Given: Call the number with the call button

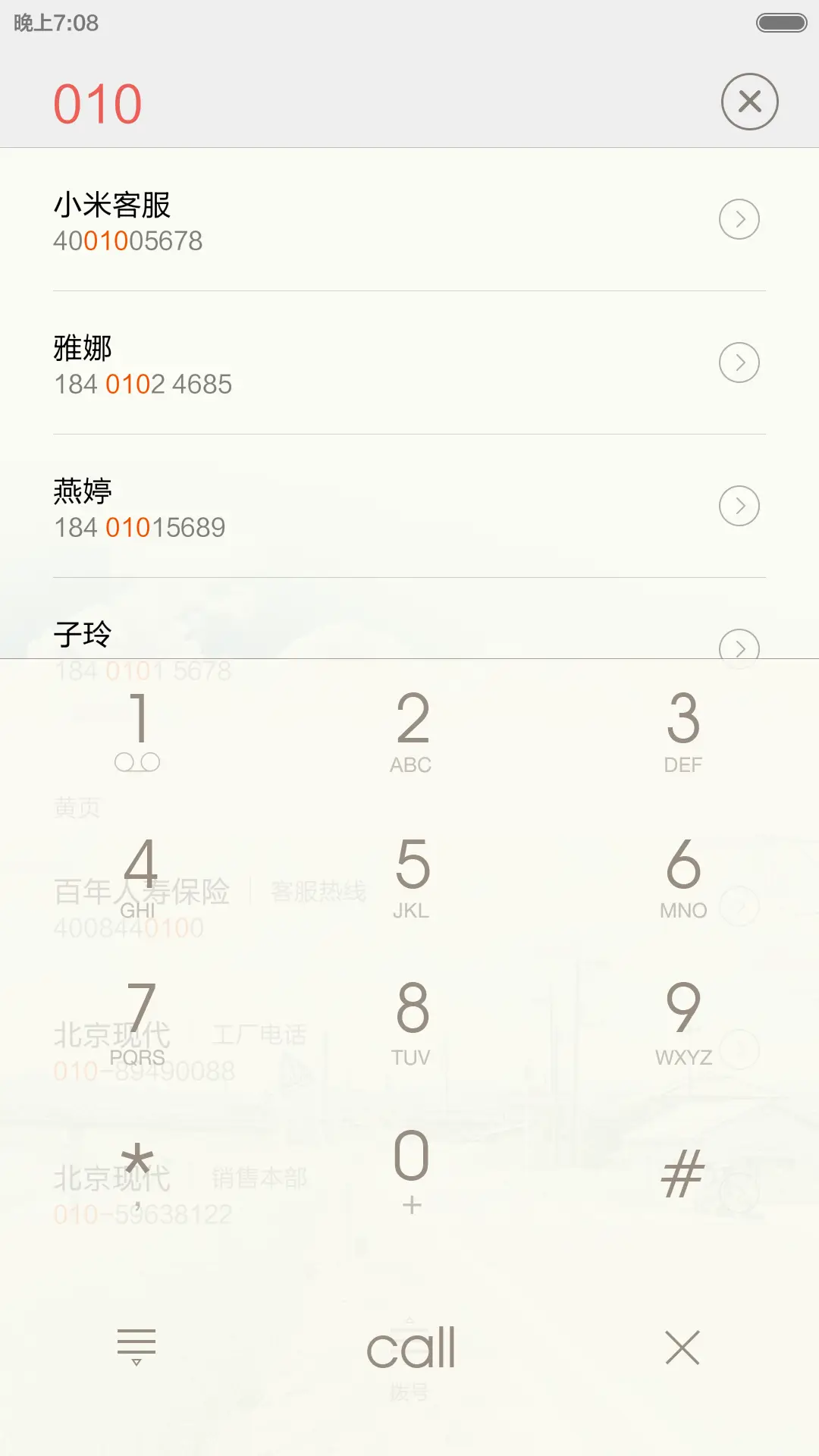Looking at the screenshot, I should (x=409, y=1348).
